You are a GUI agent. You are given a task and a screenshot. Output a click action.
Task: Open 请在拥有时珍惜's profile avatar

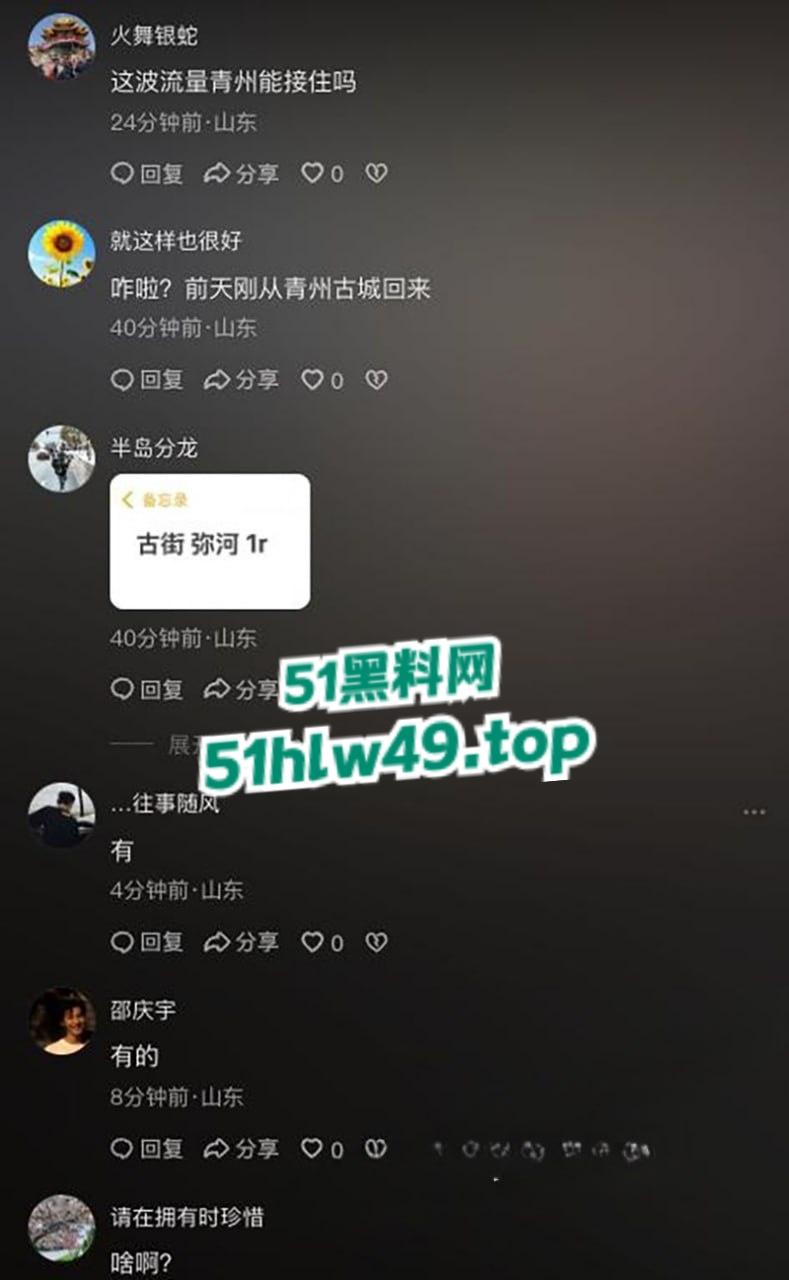(x=61, y=1227)
